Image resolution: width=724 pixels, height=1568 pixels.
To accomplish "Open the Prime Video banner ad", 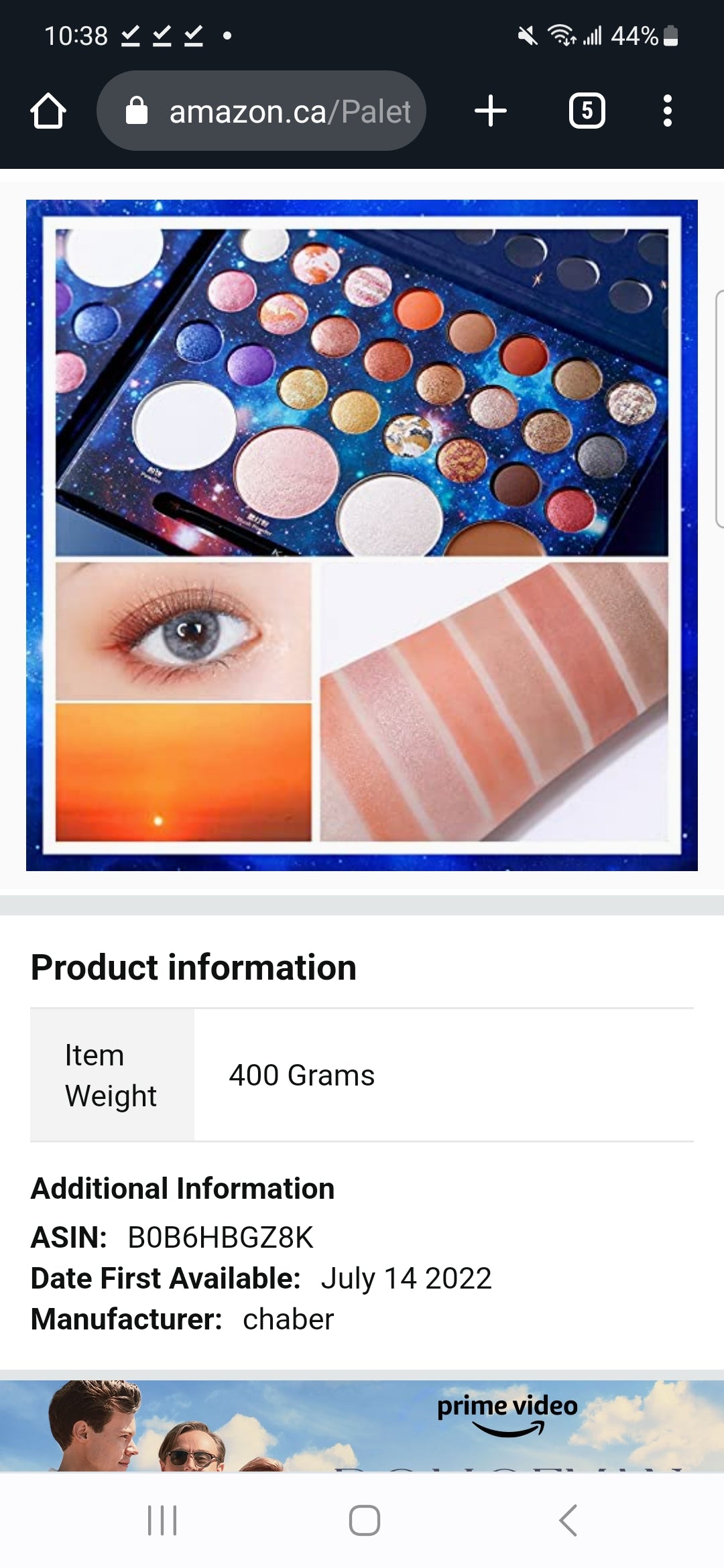I will pyautogui.click(x=362, y=1425).
